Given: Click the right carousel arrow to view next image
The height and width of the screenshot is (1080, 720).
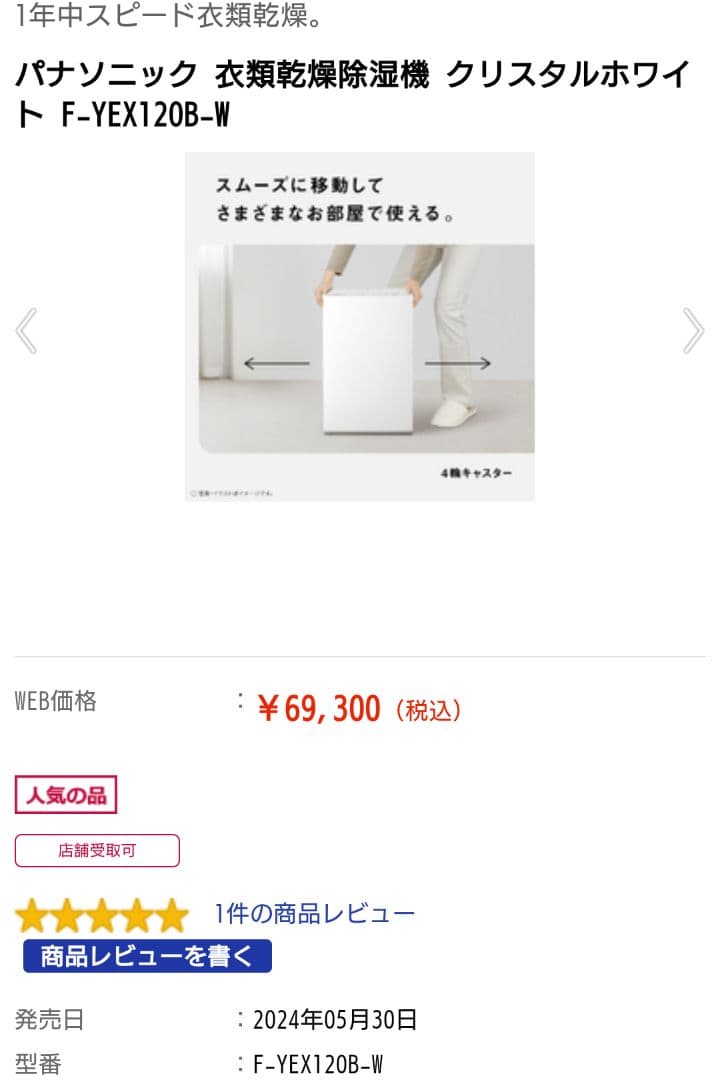Looking at the screenshot, I should click(692, 330).
